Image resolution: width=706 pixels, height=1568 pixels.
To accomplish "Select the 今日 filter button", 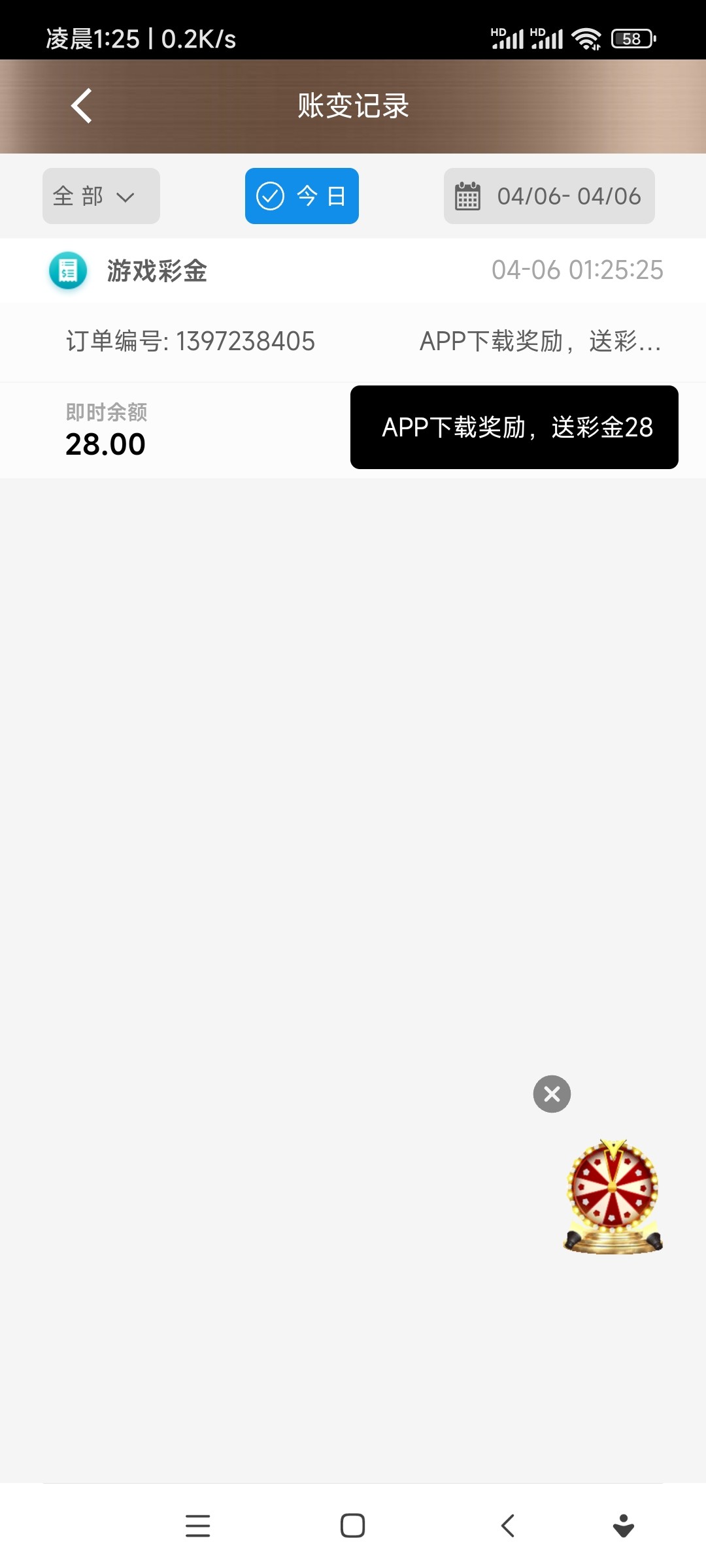I will tap(302, 196).
